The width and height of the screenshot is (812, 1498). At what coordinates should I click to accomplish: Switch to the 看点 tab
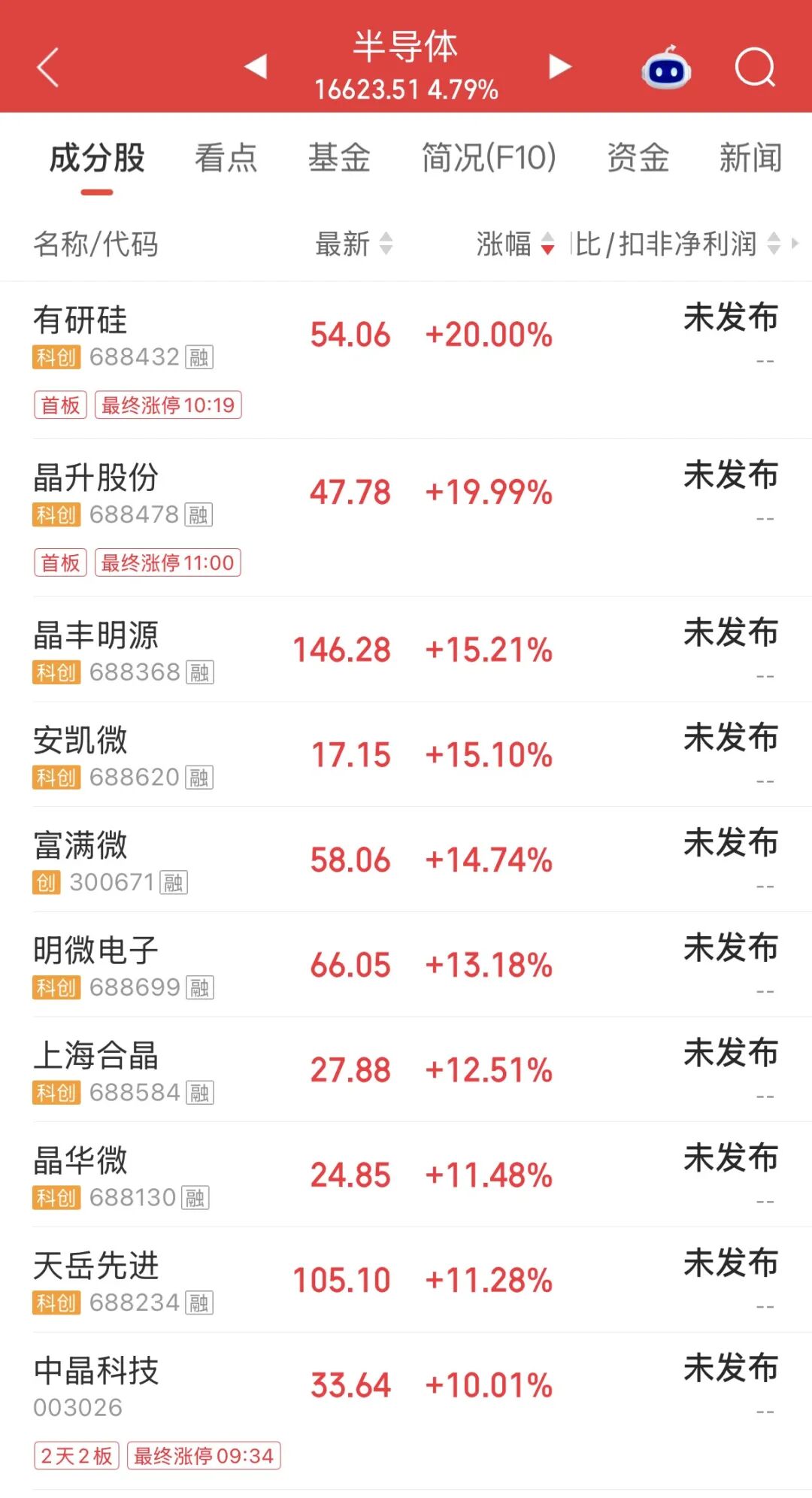point(226,158)
